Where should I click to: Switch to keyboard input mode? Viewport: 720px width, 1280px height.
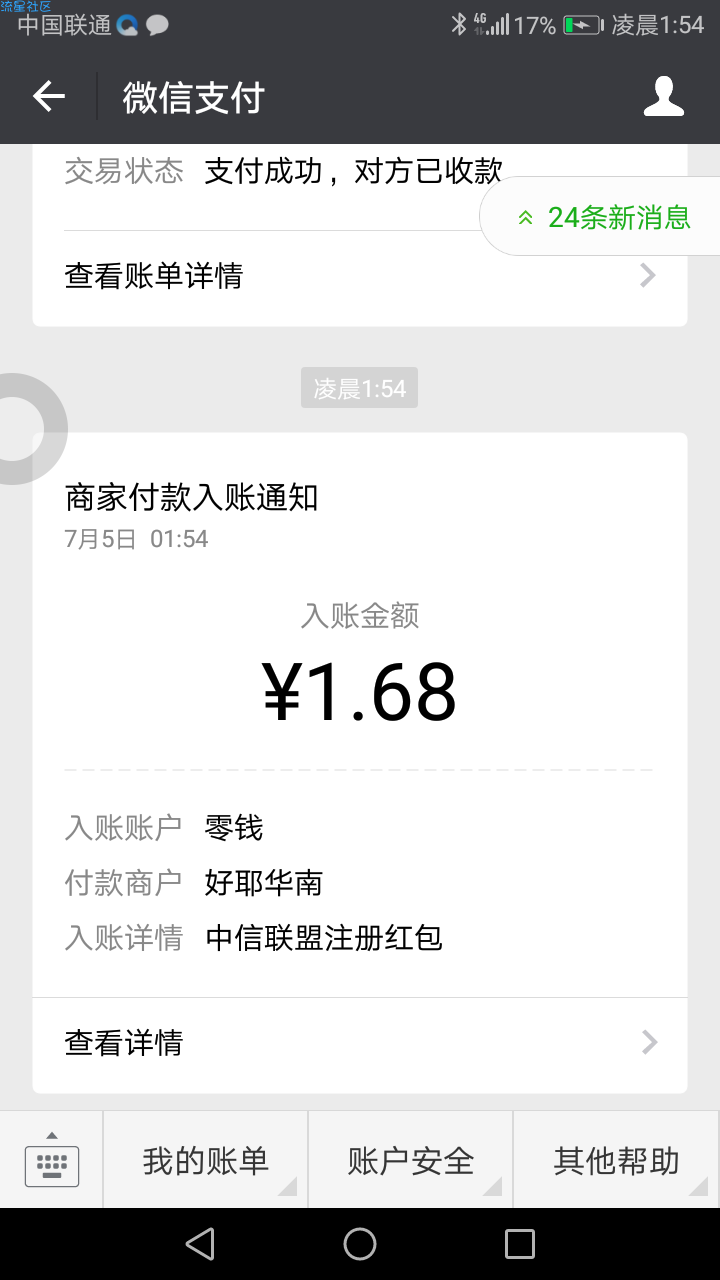point(52,1160)
